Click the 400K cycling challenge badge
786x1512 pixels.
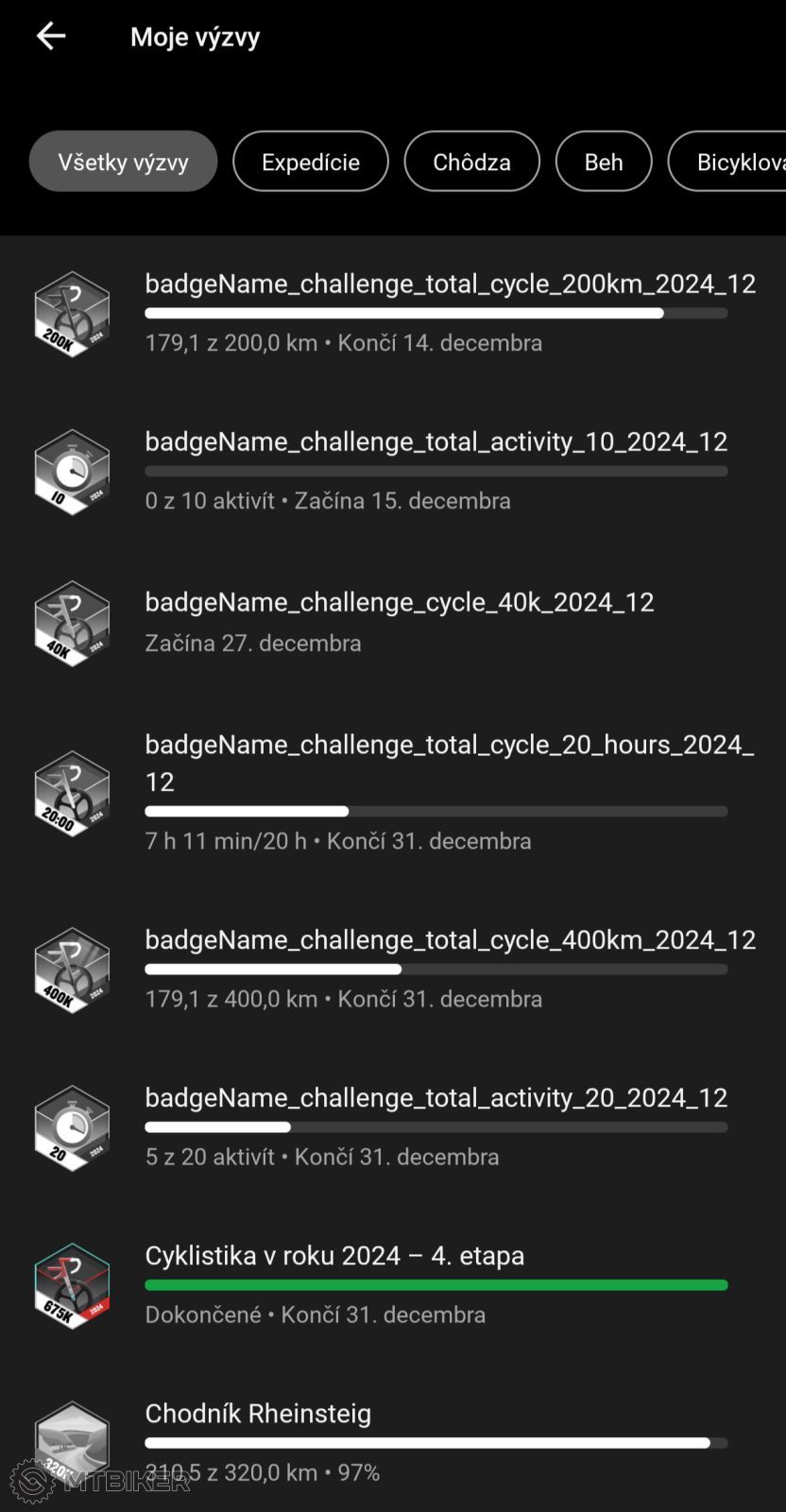click(x=72, y=970)
